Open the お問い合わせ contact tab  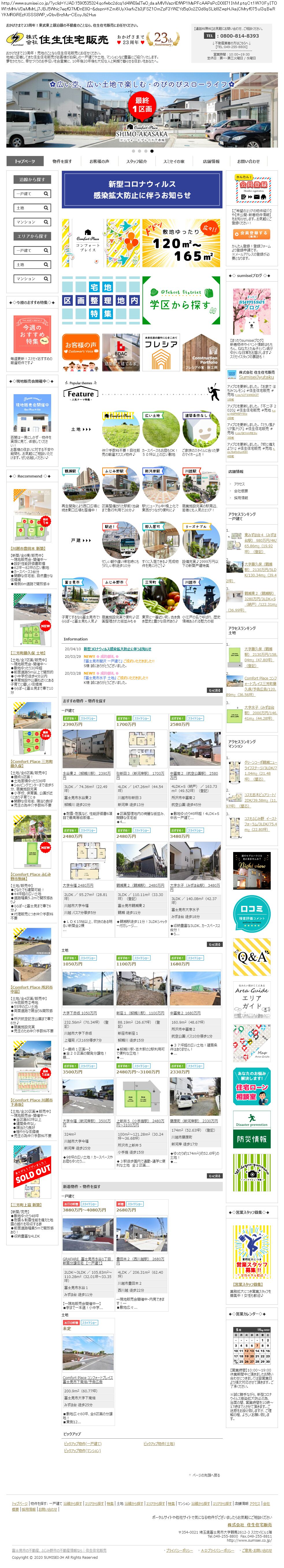(x=248, y=161)
